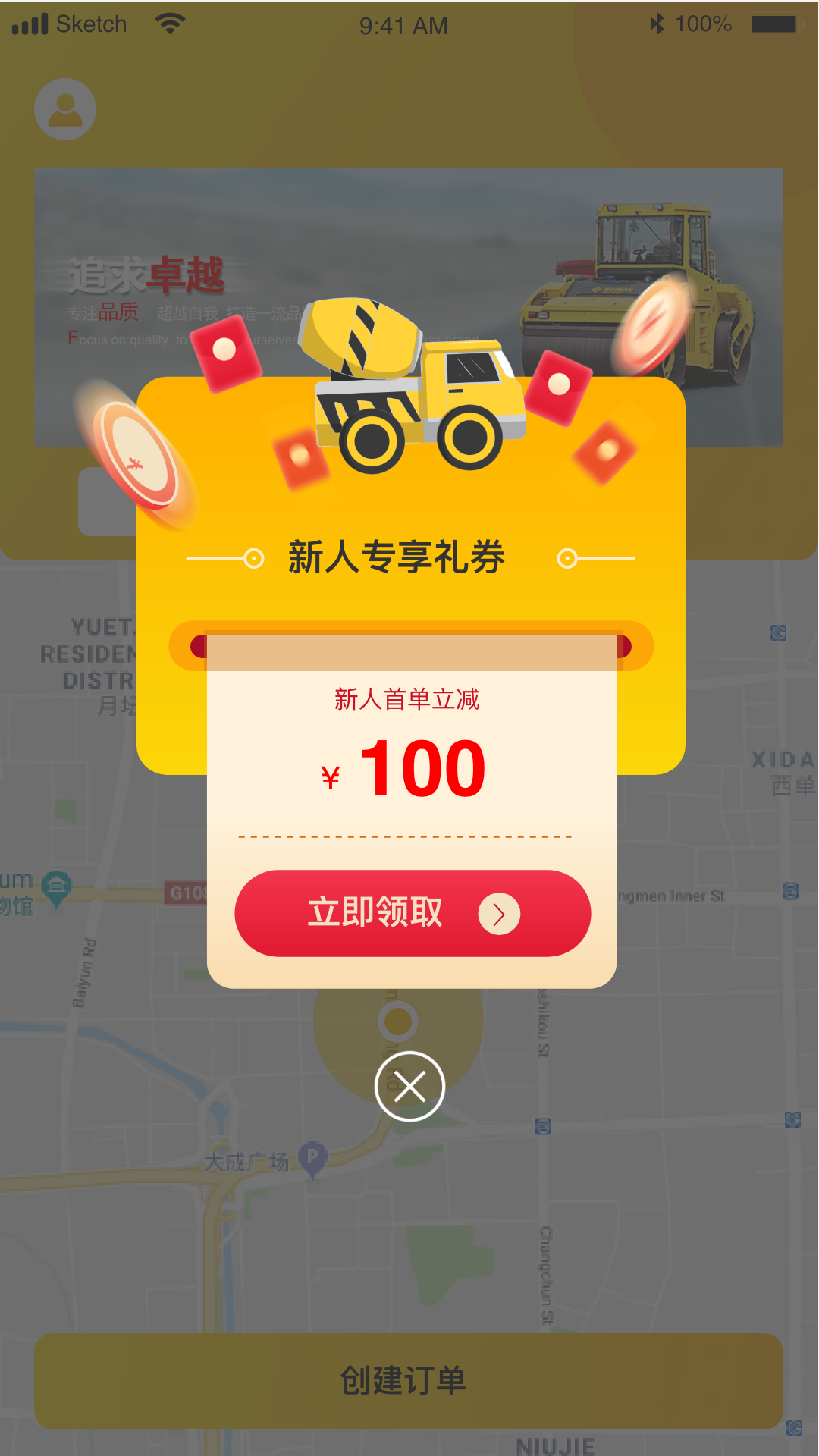The image size is (819, 1456).
Task: Tap the arrow inside the 立即领取 button
Action: click(500, 915)
